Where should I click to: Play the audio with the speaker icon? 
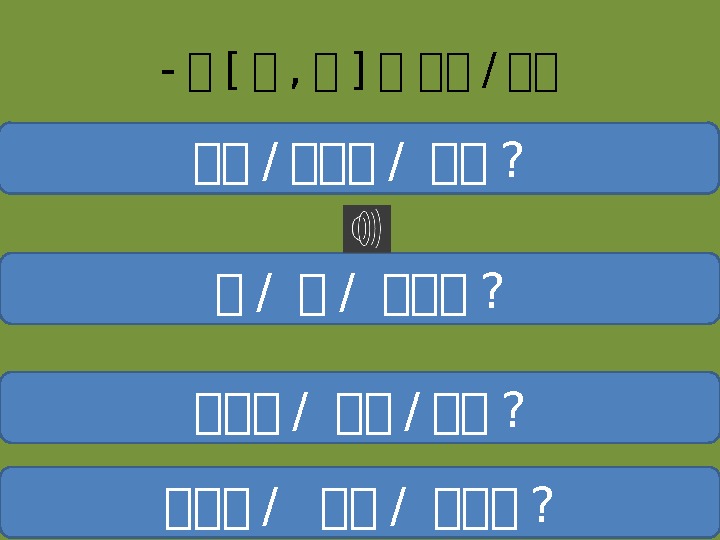click(367, 228)
